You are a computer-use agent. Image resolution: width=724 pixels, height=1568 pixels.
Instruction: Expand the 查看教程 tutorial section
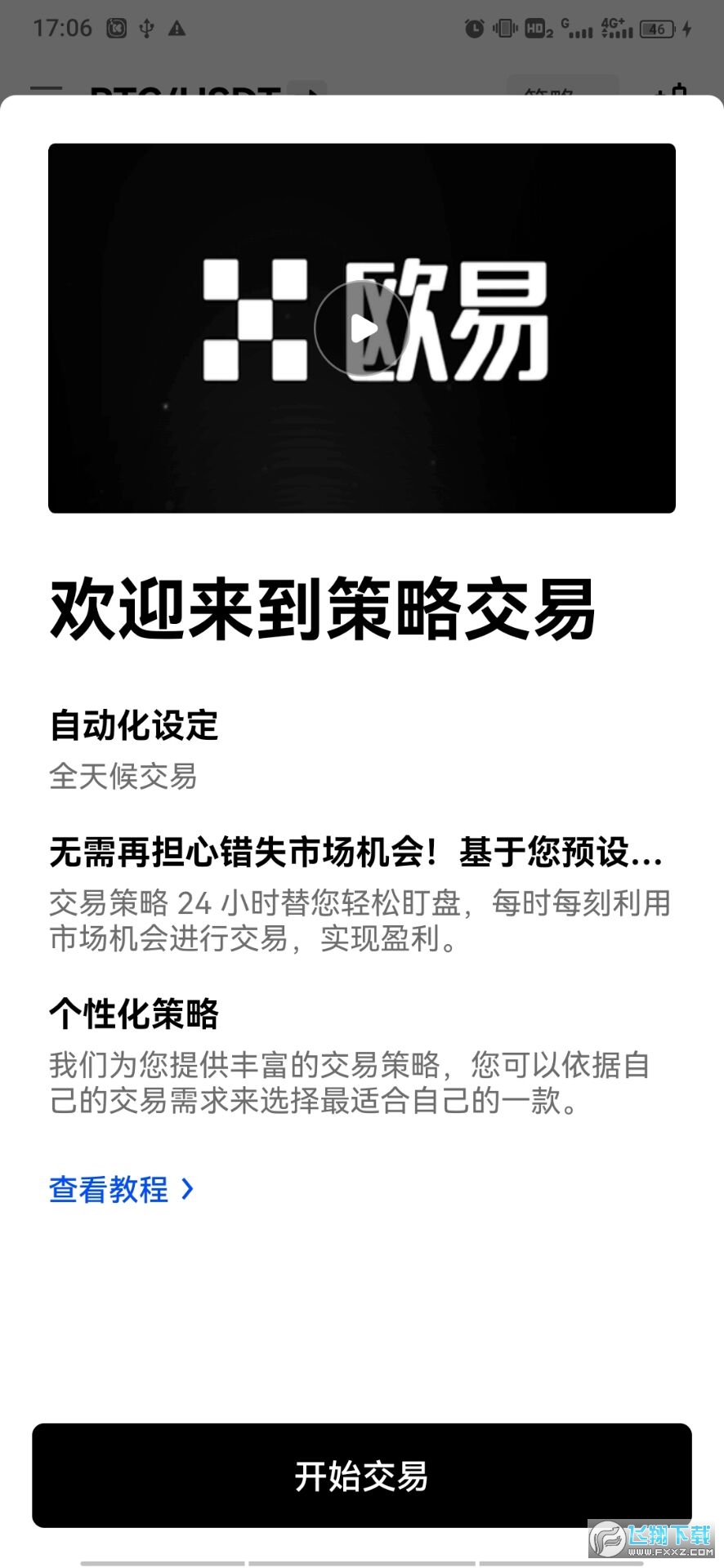coord(123,1191)
